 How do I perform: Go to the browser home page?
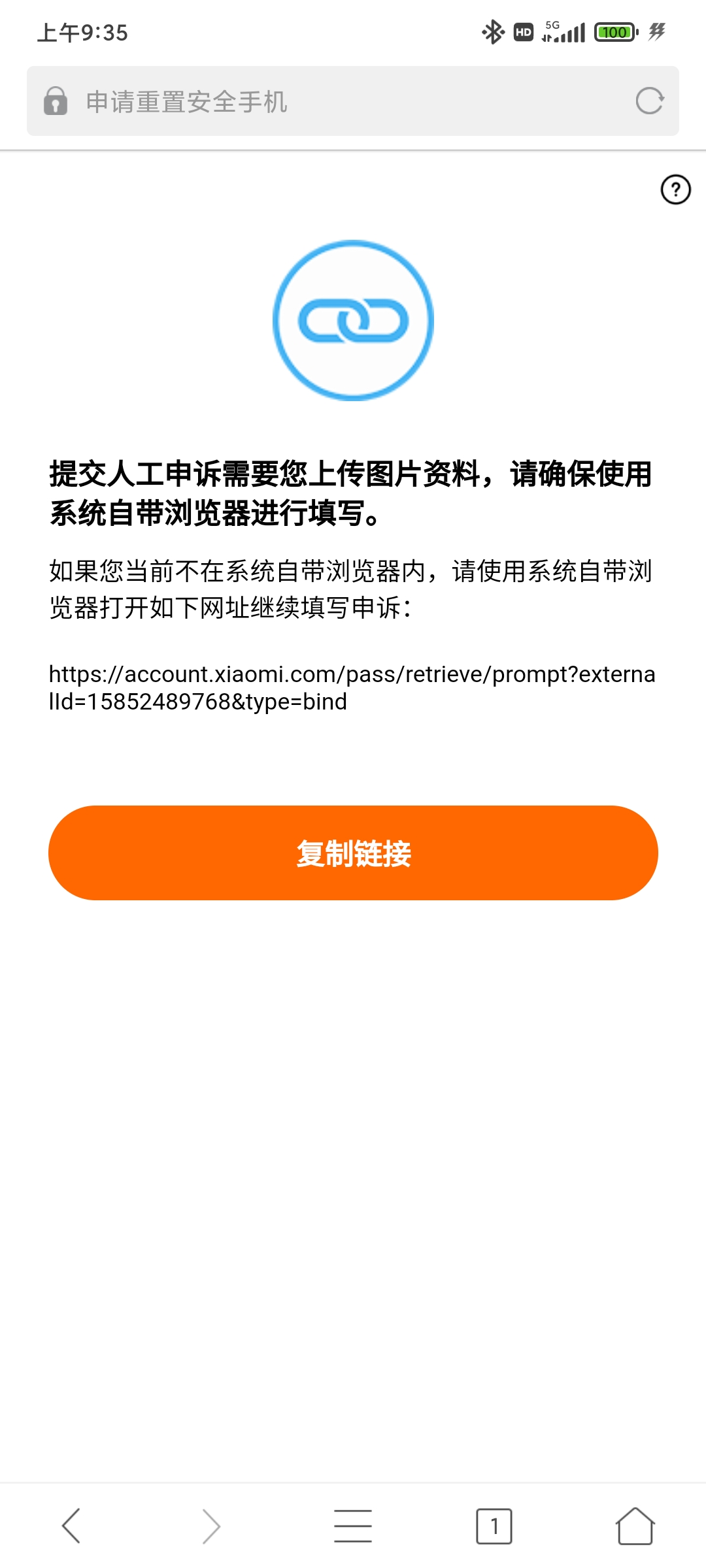(x=635, y=1526)
